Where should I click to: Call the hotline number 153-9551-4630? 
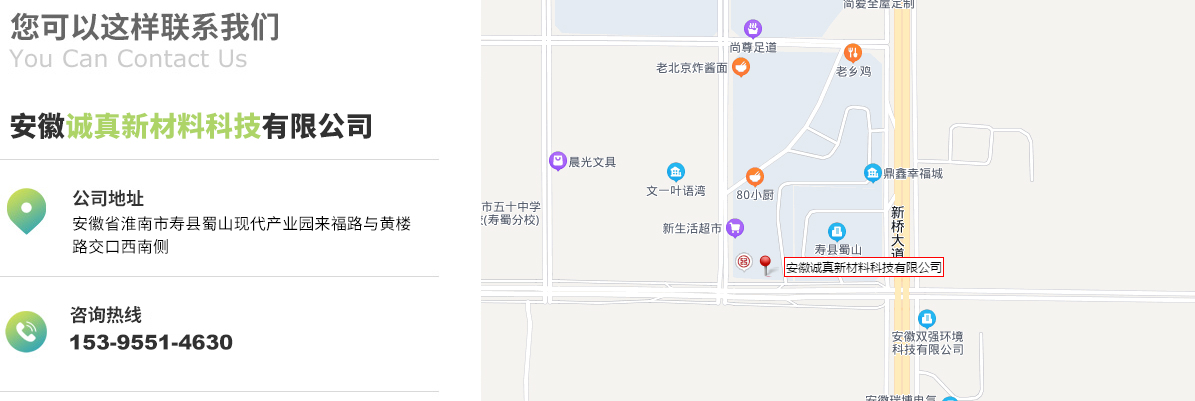click(151, 343)
